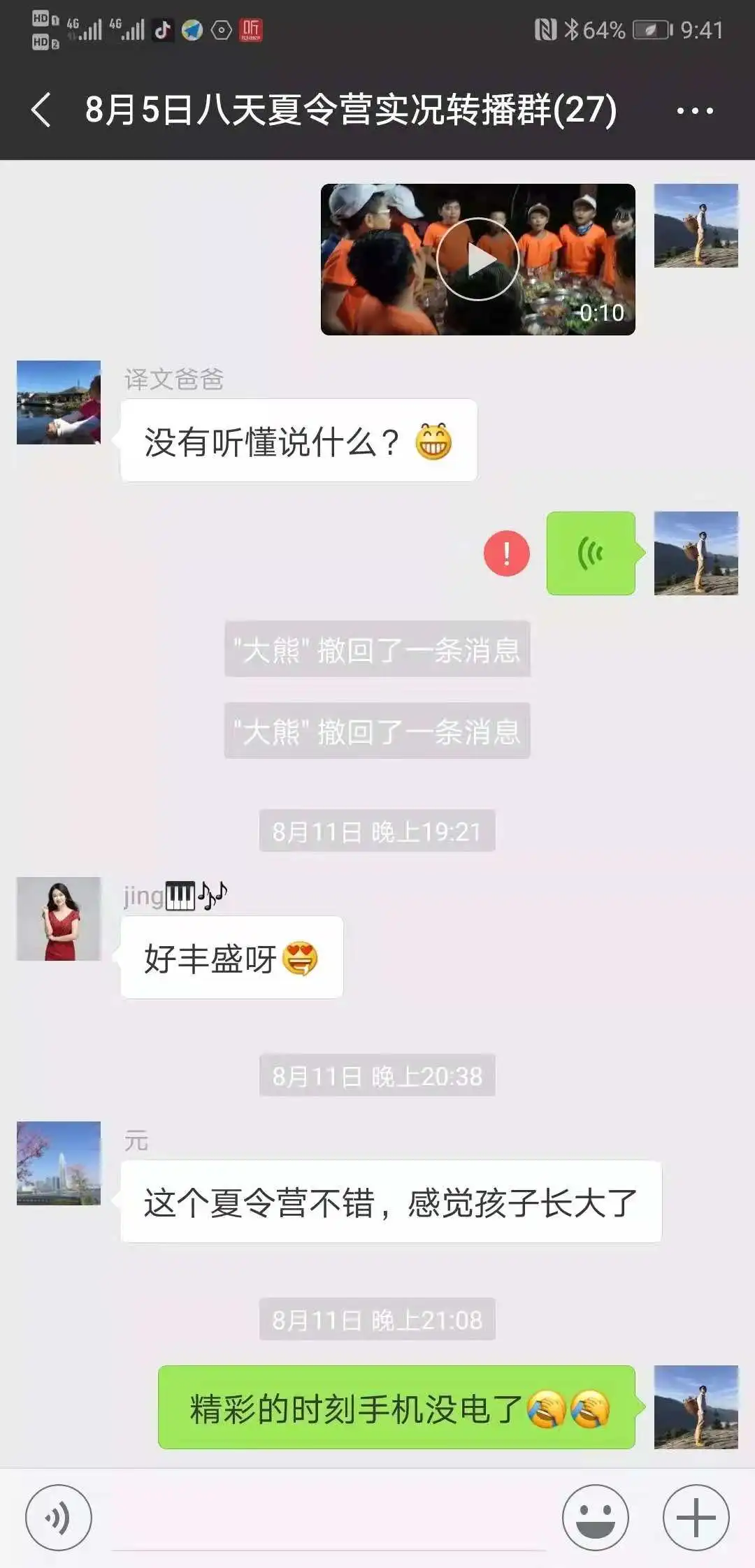Play the 0:10 video message
The height and width of the screenshot is (1568, 755).
(477, 259)
